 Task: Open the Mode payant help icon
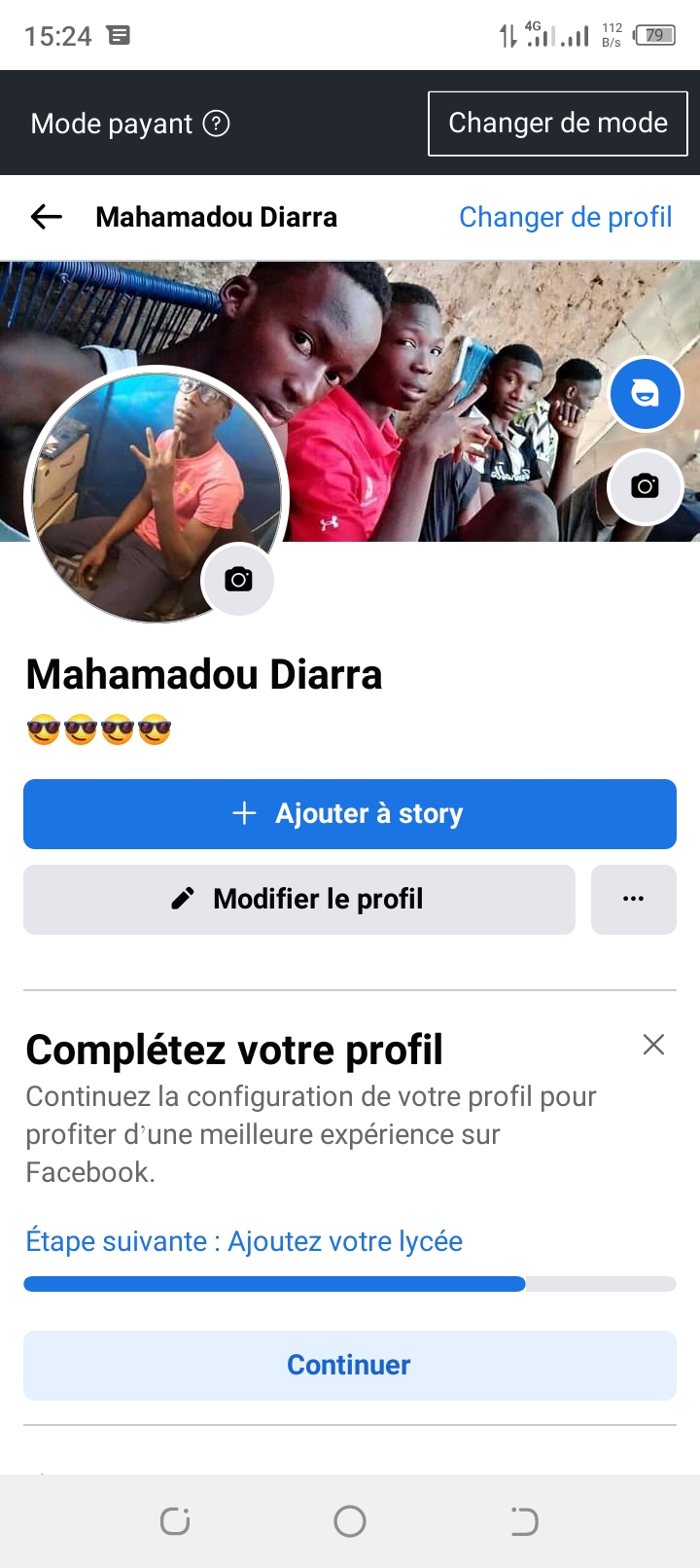coord(216,124)
